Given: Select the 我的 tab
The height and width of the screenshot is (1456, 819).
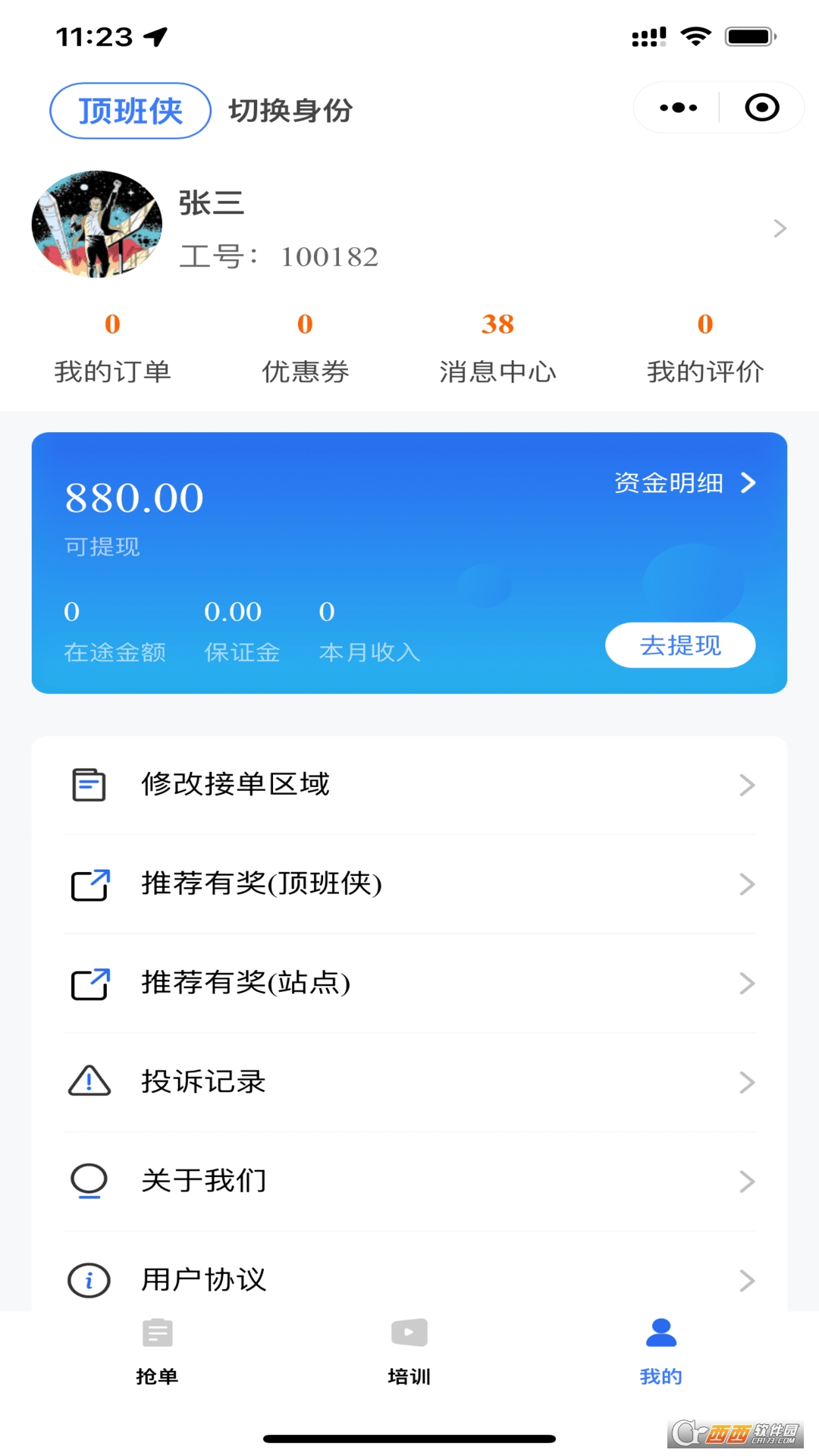Looking at the screenshot, I should coord(661,1351).
